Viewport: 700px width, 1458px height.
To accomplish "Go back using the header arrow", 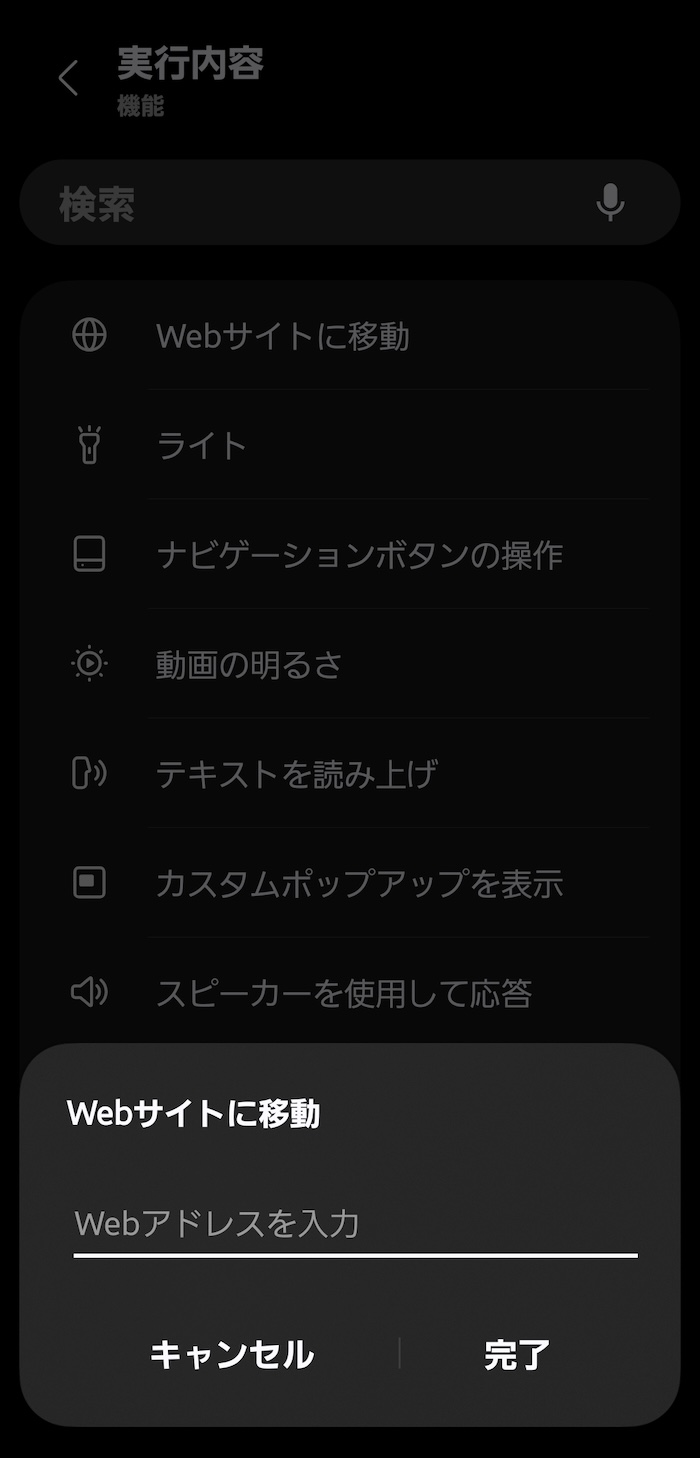I will pyautogui.click(x=68, y=78).
